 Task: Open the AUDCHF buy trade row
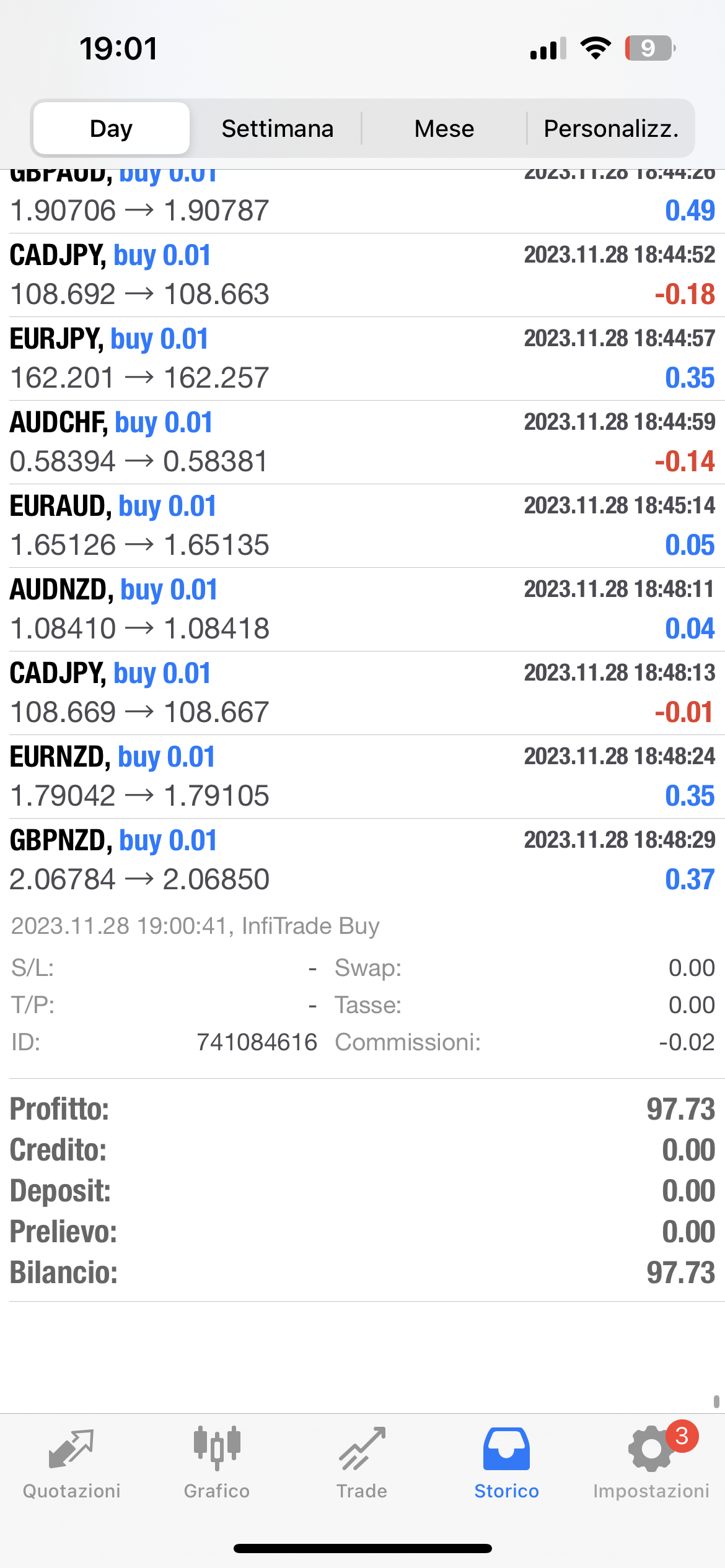(x=362, y=442)
